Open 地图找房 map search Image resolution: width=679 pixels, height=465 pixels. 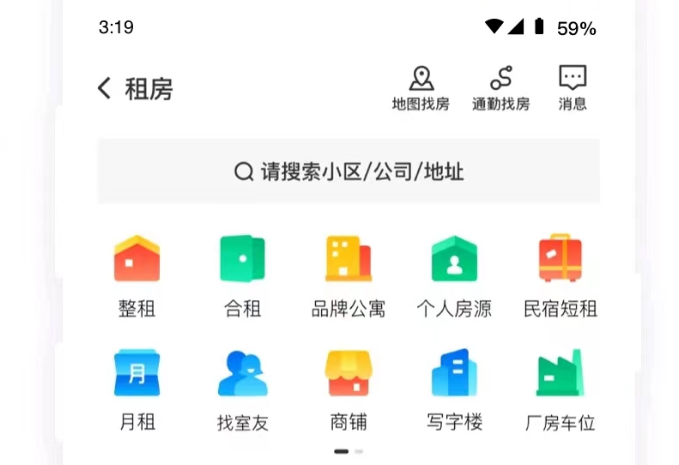(421, 88)
